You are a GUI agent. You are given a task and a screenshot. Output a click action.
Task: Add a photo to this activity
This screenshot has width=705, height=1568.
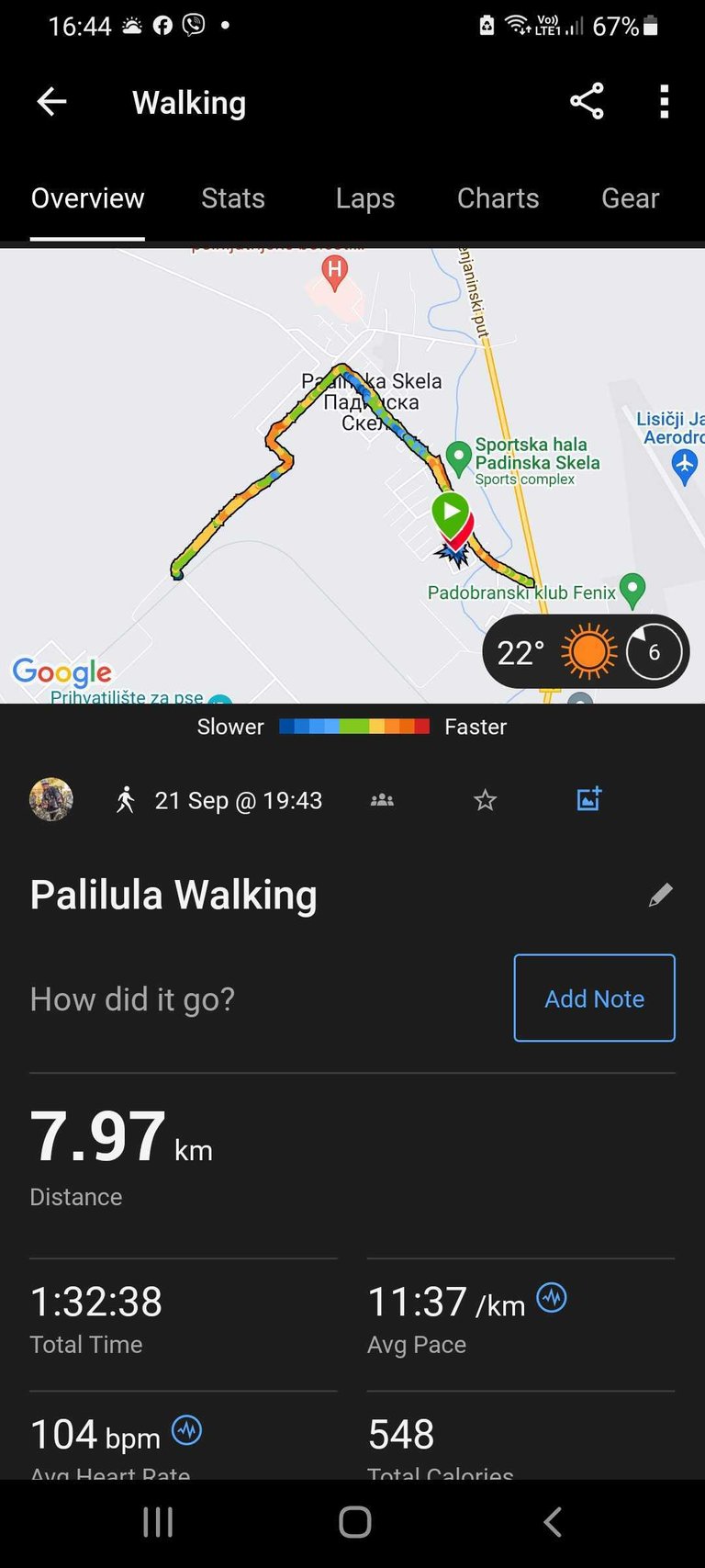coord(588,799)
